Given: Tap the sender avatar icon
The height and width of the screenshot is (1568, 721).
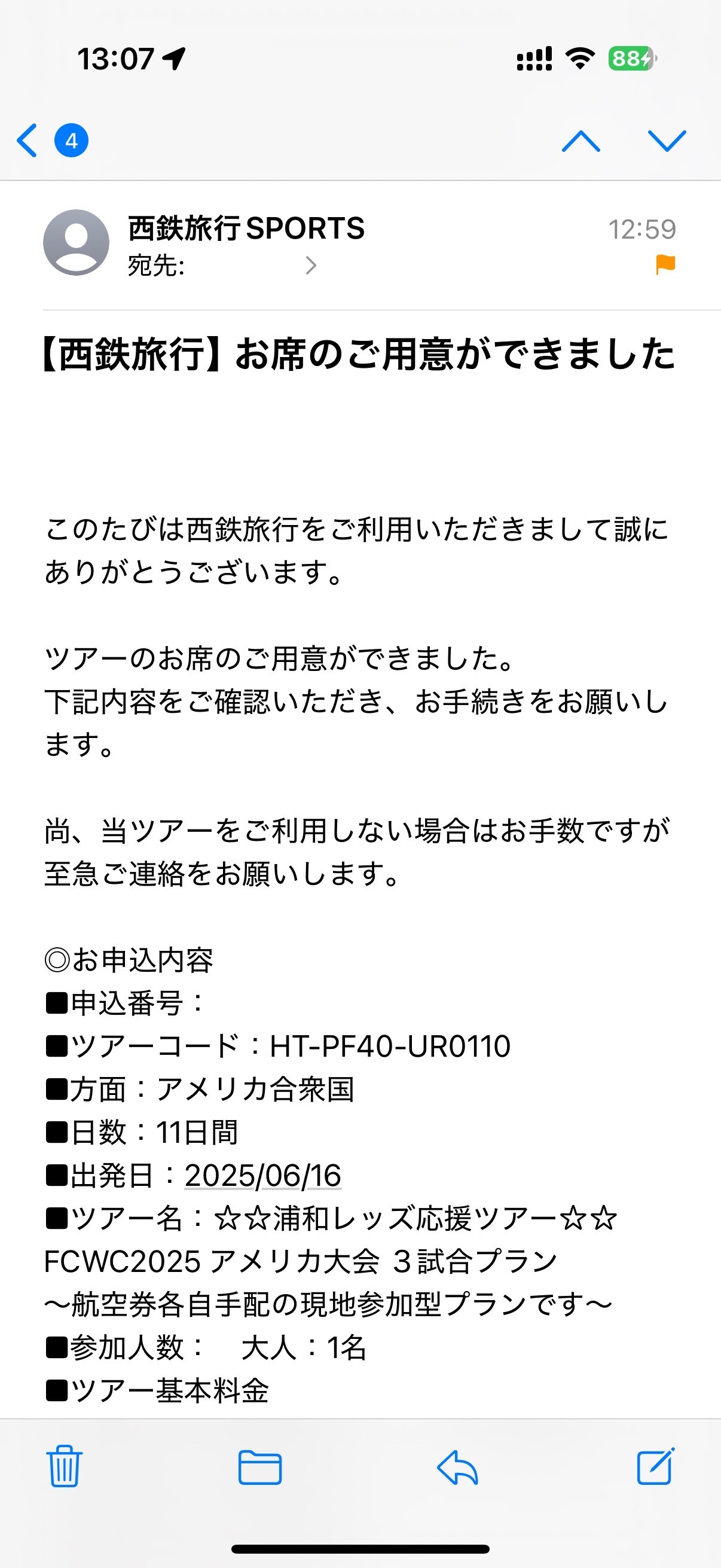Looking at the screenshot, I should [x=76, y=242].
